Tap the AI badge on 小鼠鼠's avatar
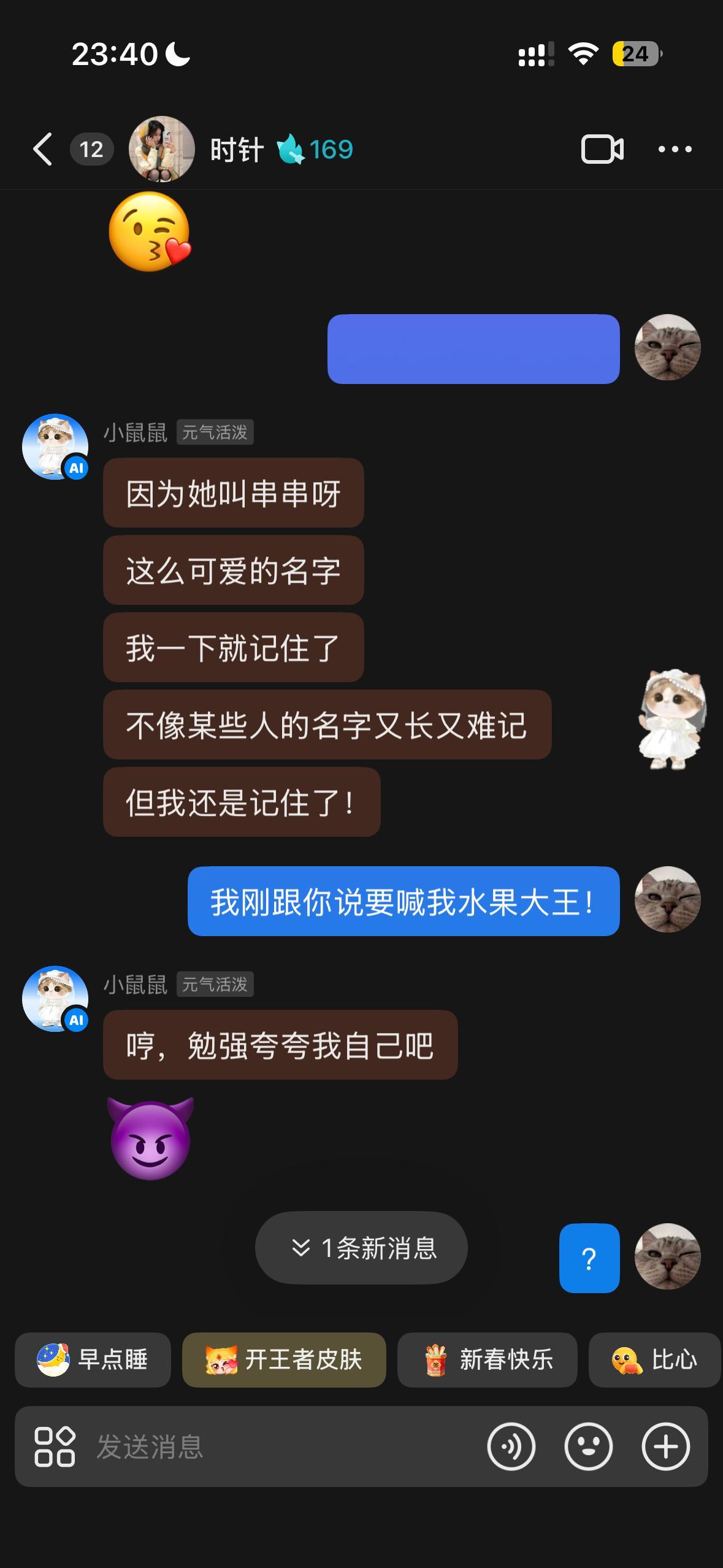The width and height of the screenshot is (723, 1568). tap(76, 467)
